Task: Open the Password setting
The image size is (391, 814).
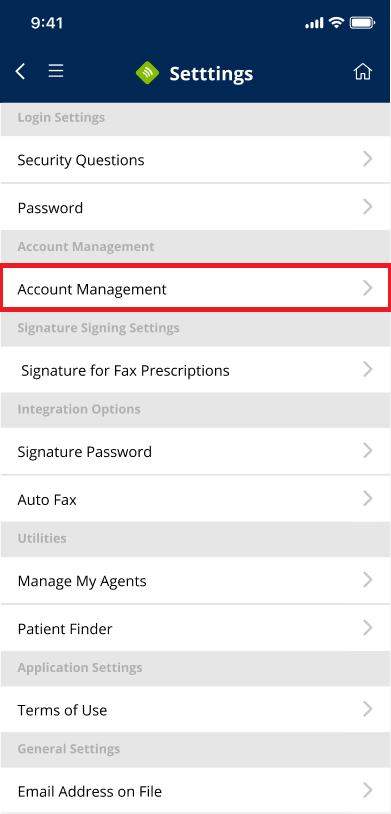Action: [195, 207]
